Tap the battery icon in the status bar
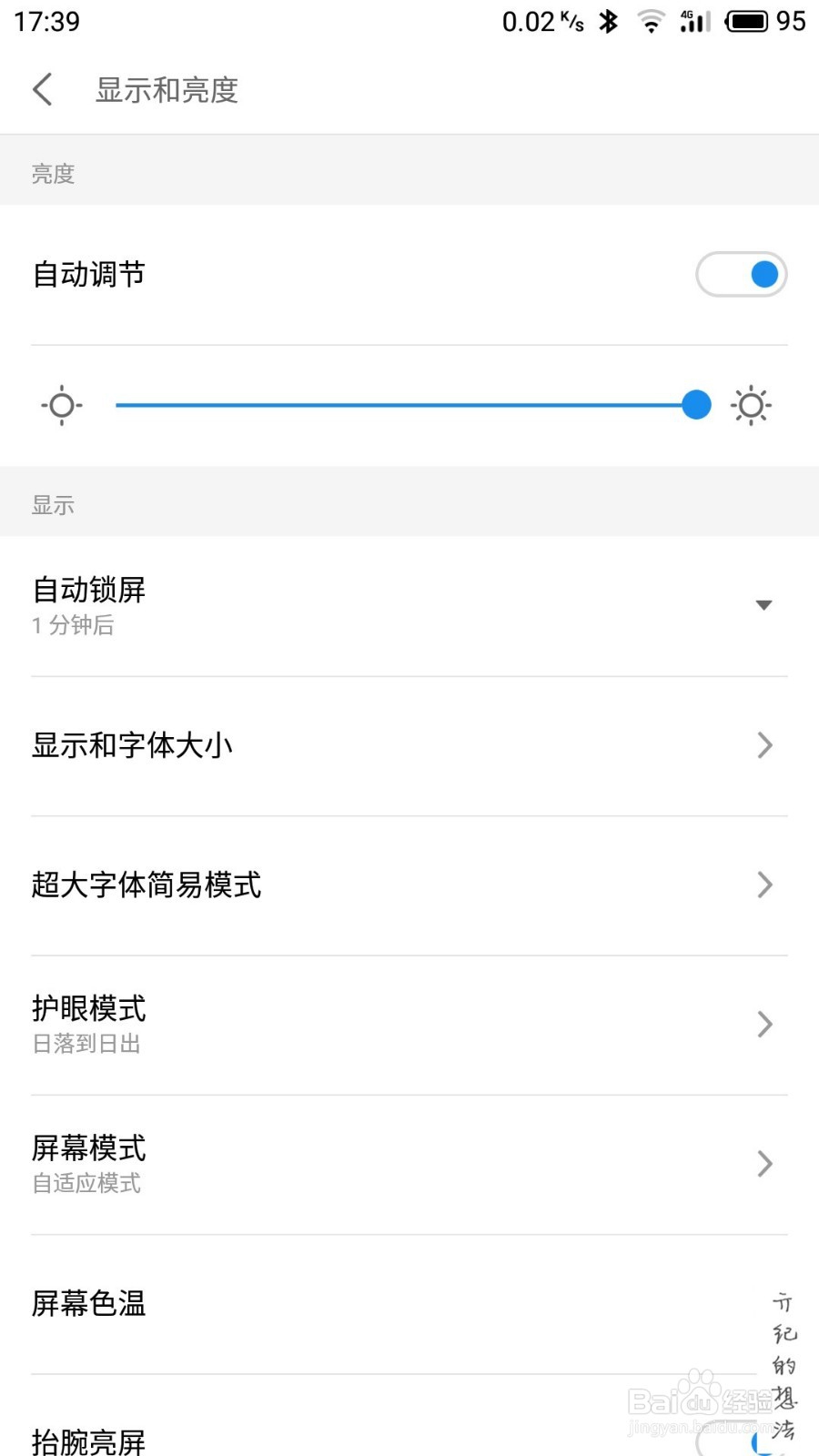819x1456 pixels. pyautogui.click(x=748, y=20)
